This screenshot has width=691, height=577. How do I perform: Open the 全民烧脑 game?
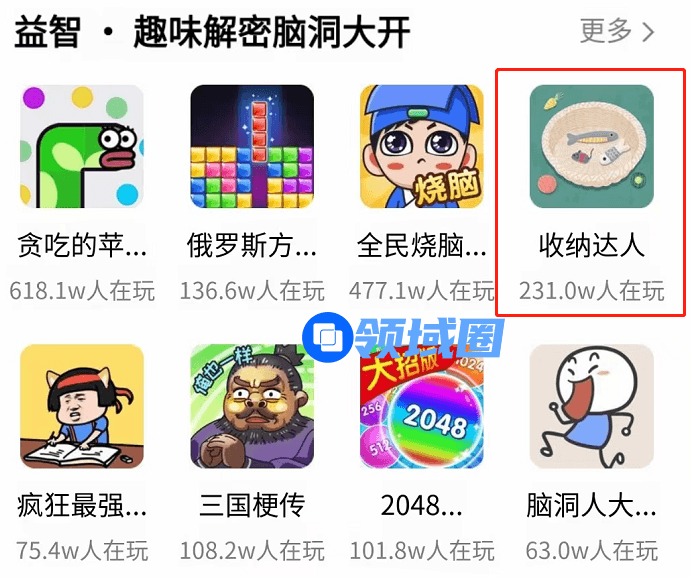(422, 146)
